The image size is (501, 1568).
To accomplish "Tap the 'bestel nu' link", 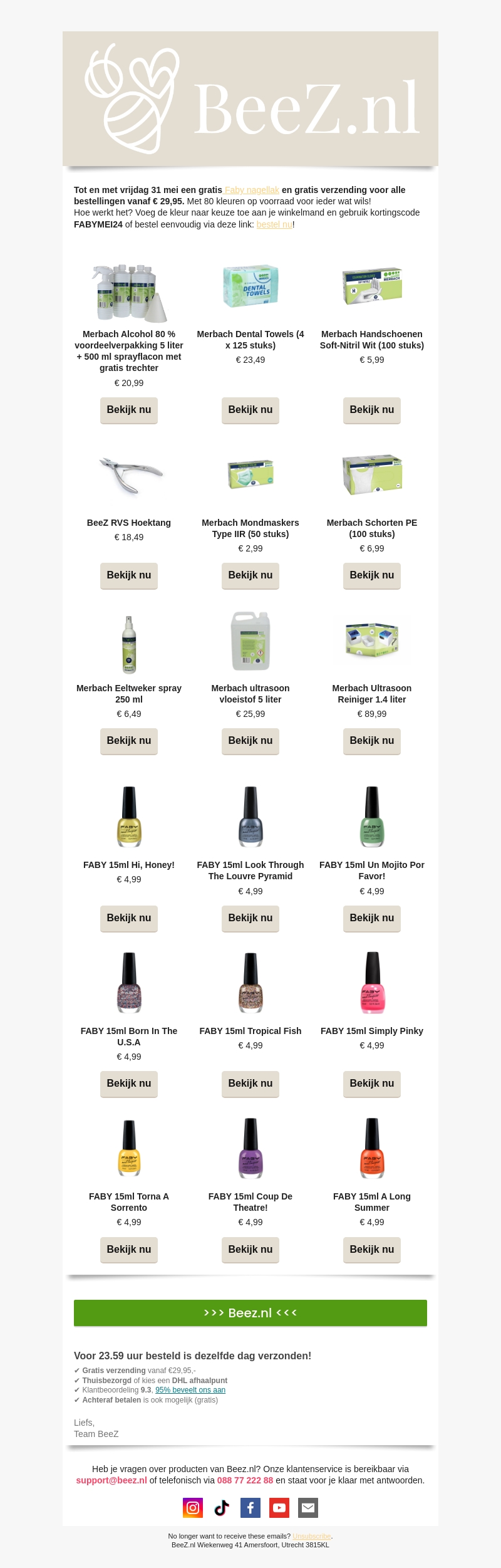I will 274,224.
